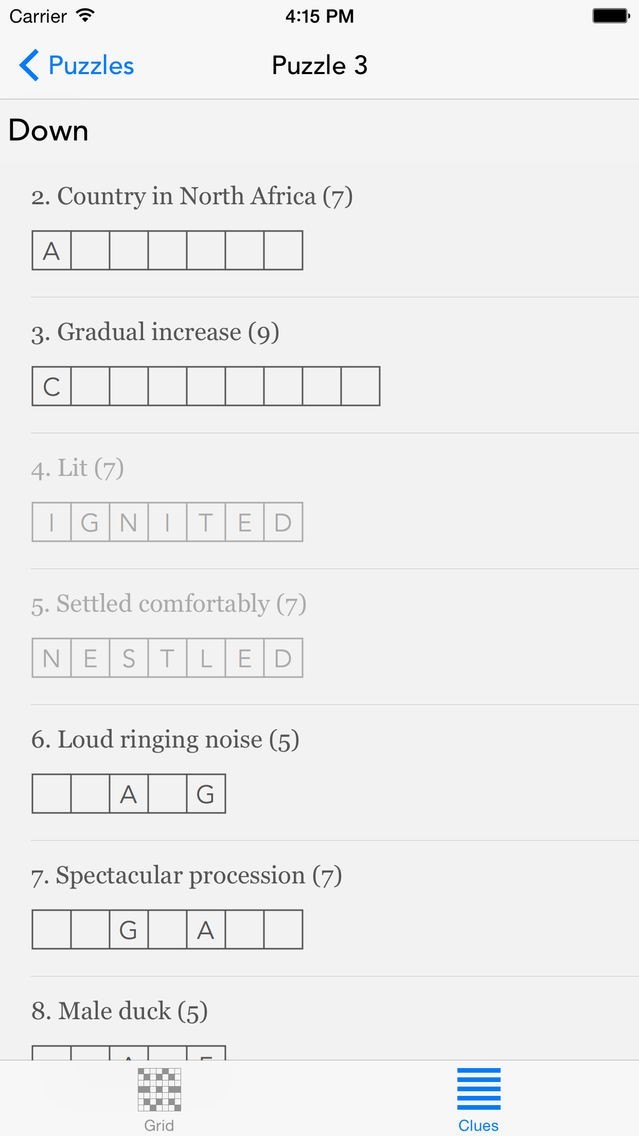Viewport: 639px width, 1136px height.
Task: Open solved clue 4 Lit
Action: (x=320, y=501)
